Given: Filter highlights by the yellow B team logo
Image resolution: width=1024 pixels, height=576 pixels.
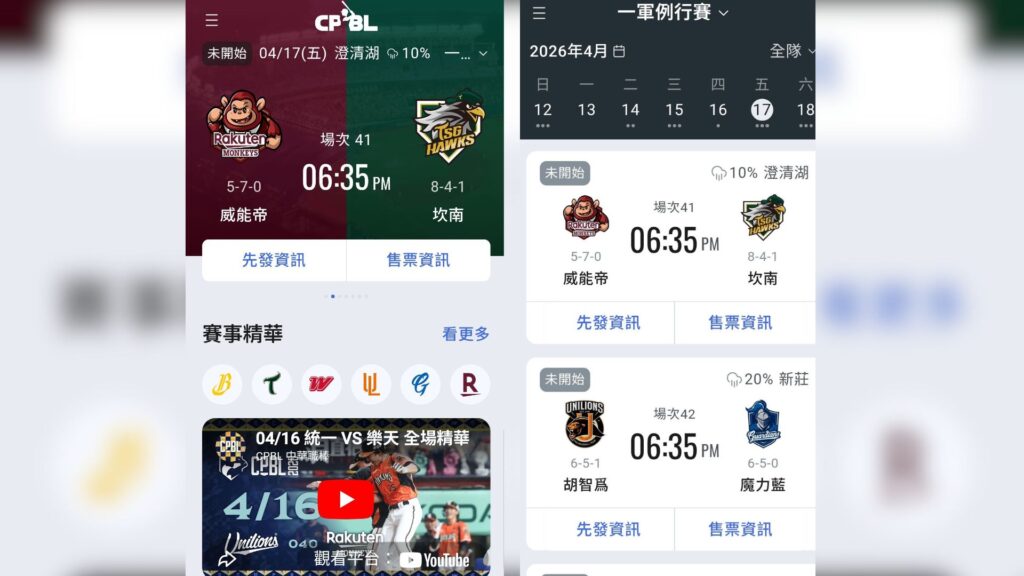Looking at the screenshot, I should [222, 384].
